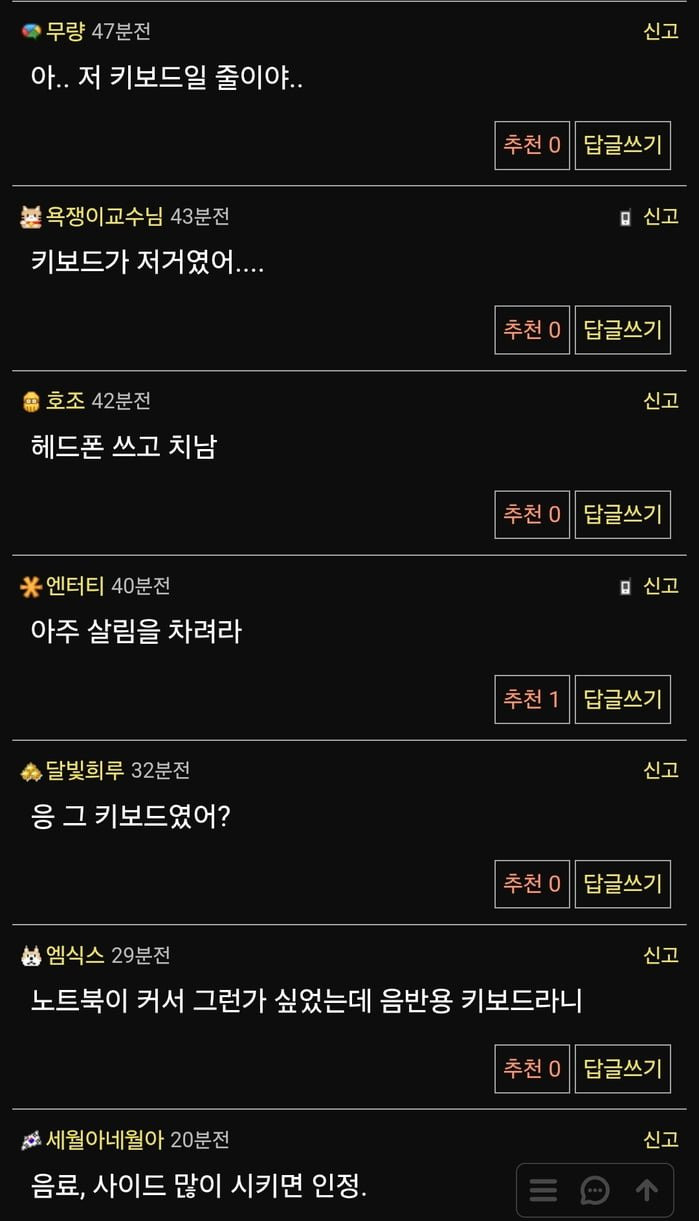The width and height of the screenshot is (699, 1221).
Task: Tap 추천 on 무량's comment
Action: tap(532, 146)
